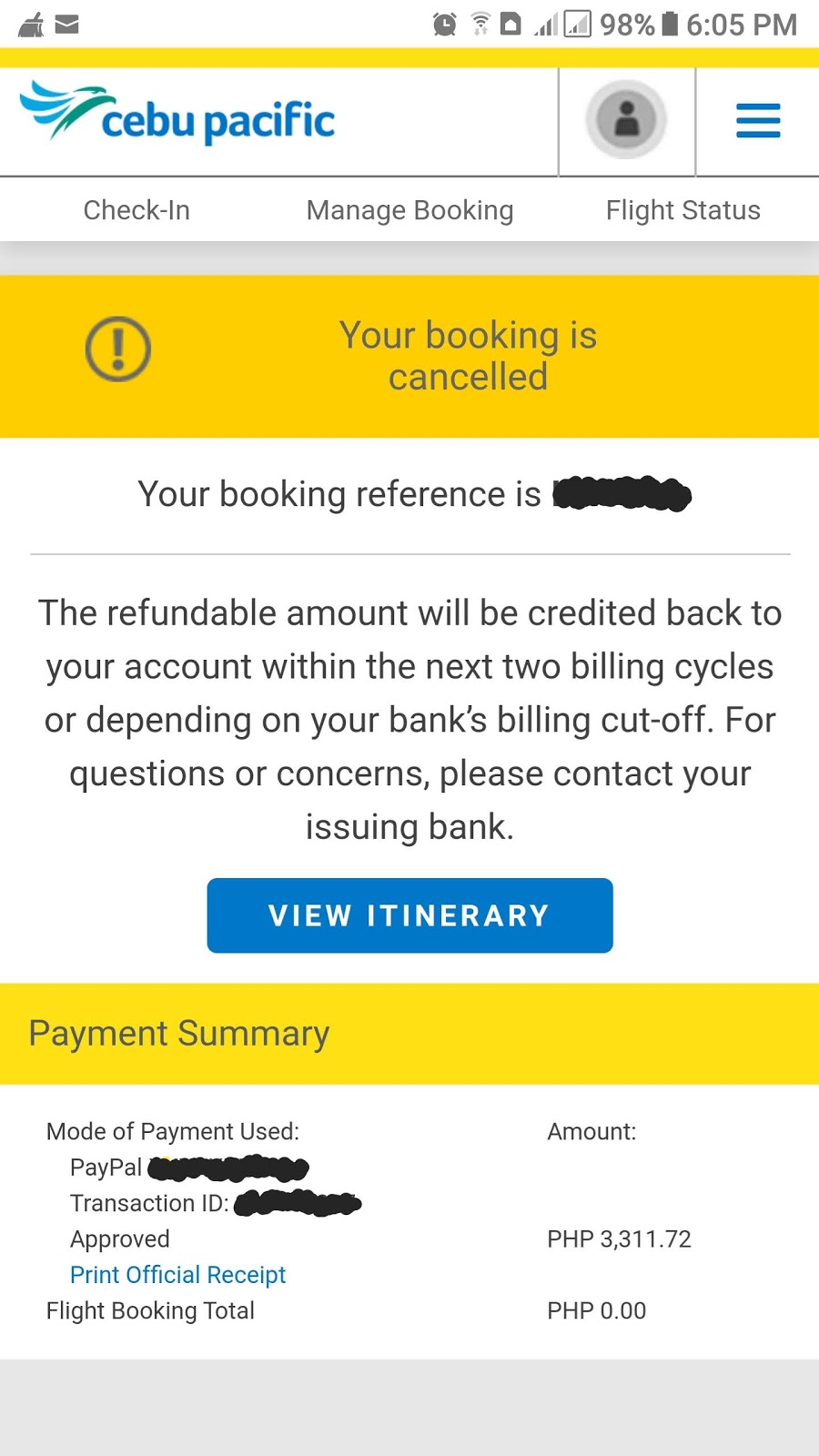Tap the PHP 3,311.72 amount
The height and width of the screenshot is (1456, 819).
pos(619,1239)
